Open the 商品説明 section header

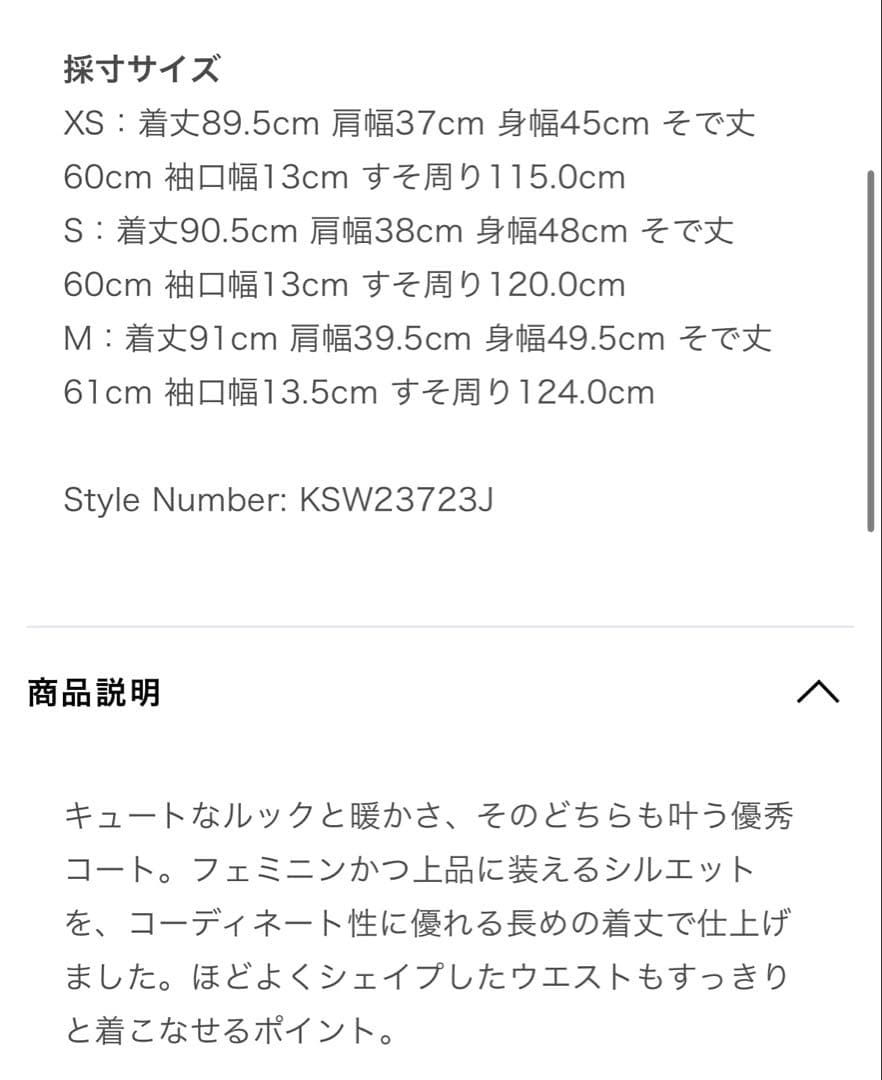pos(95,690)
